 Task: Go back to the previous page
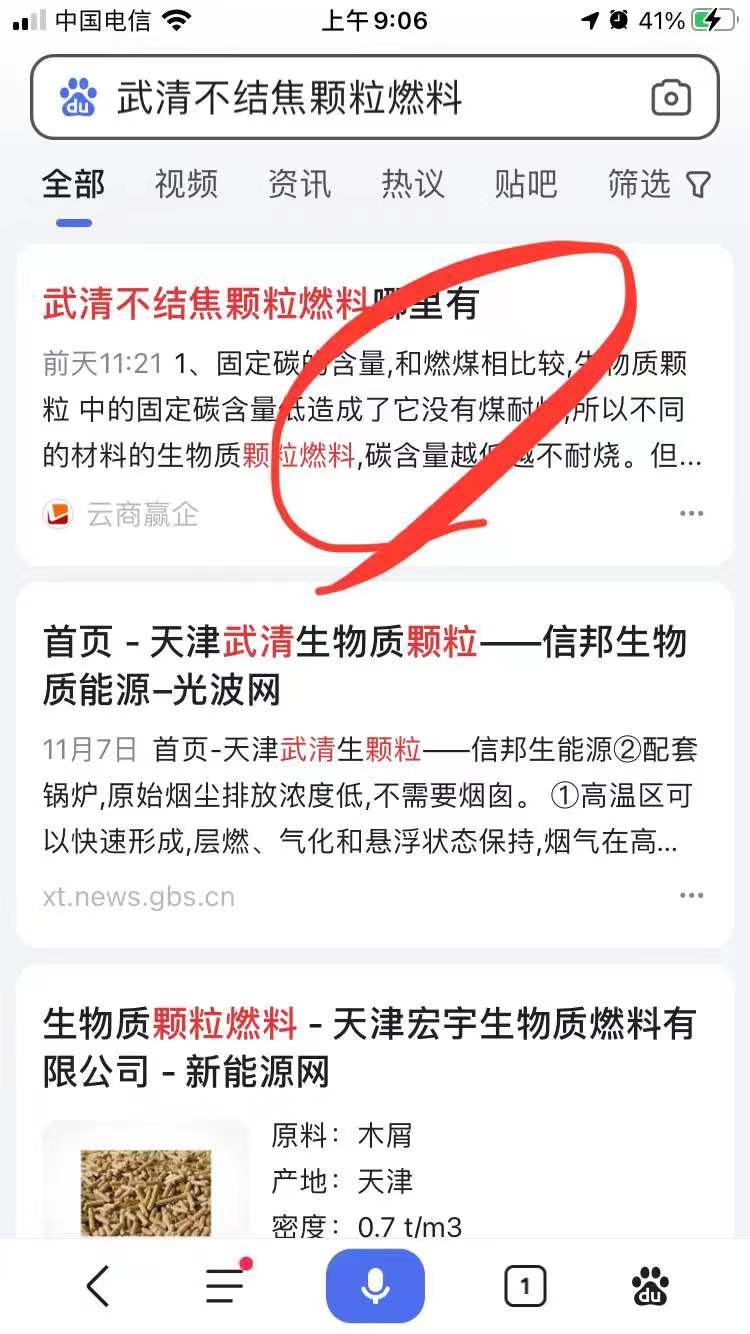point(98,1286)
